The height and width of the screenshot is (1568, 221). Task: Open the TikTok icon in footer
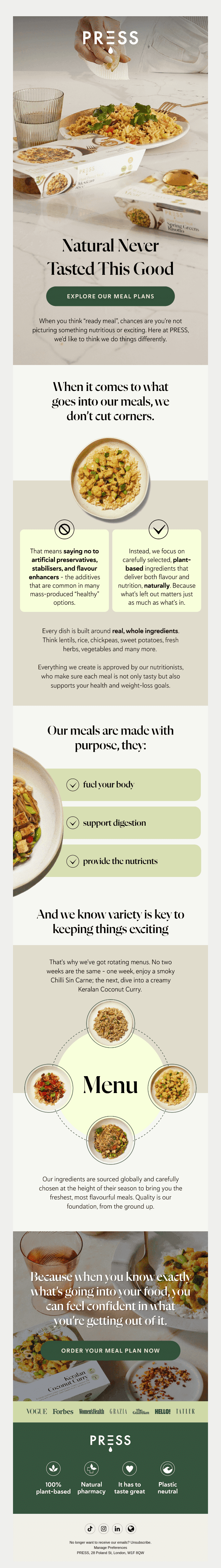click(90, 1528)
